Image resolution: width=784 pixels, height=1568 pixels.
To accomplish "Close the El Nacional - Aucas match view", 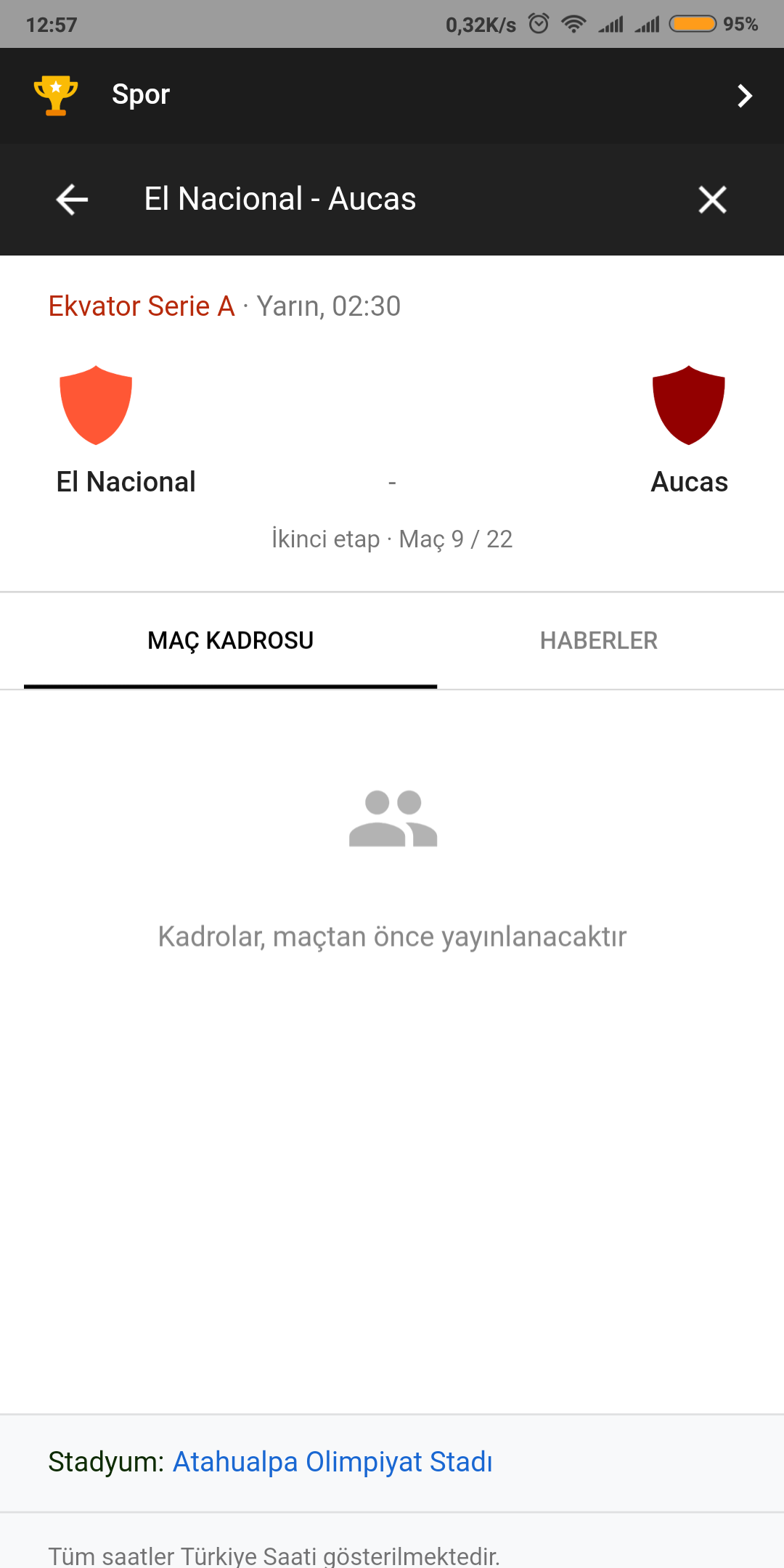I will [712, 200].
